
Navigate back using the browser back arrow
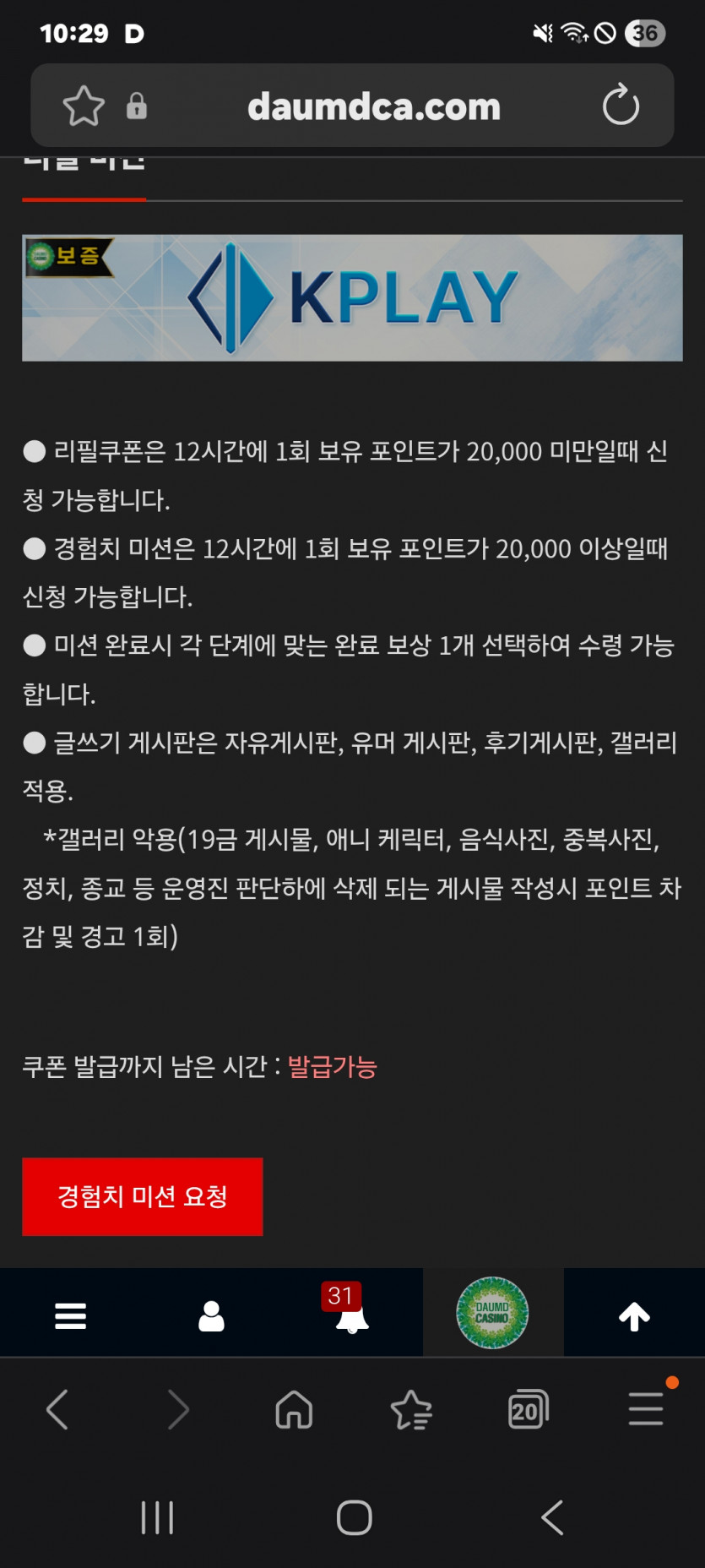click(58, 1409)
